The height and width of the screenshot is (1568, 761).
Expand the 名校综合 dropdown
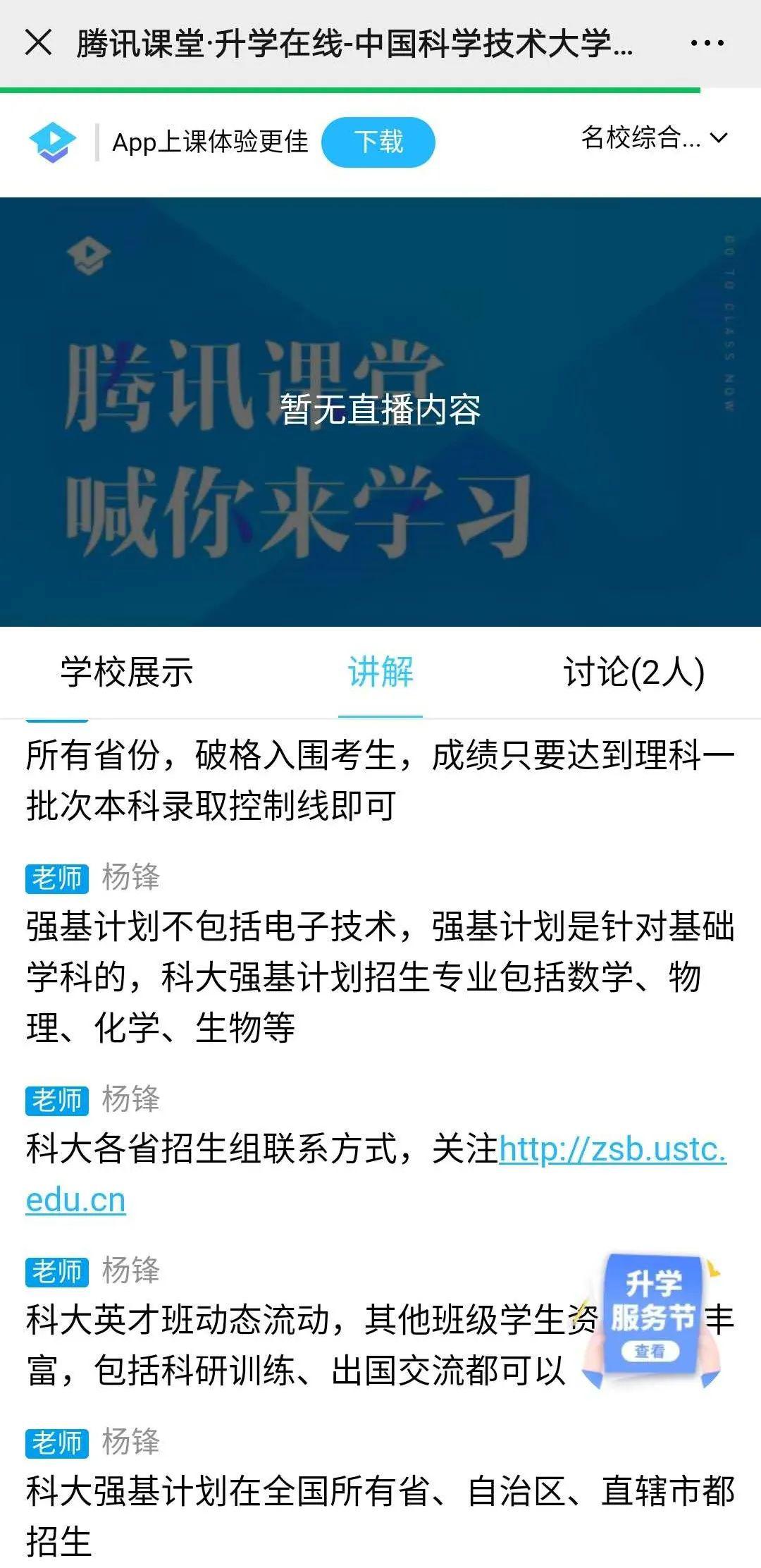click(654, 137)
